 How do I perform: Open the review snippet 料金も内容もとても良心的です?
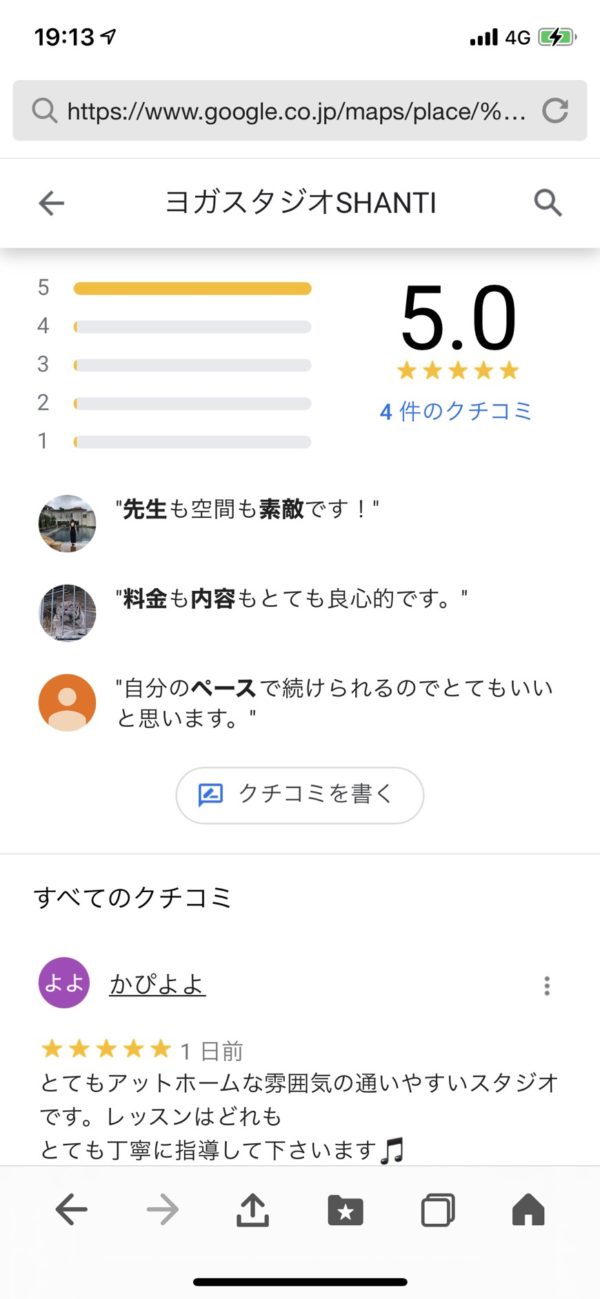click(x=293, y=600)
